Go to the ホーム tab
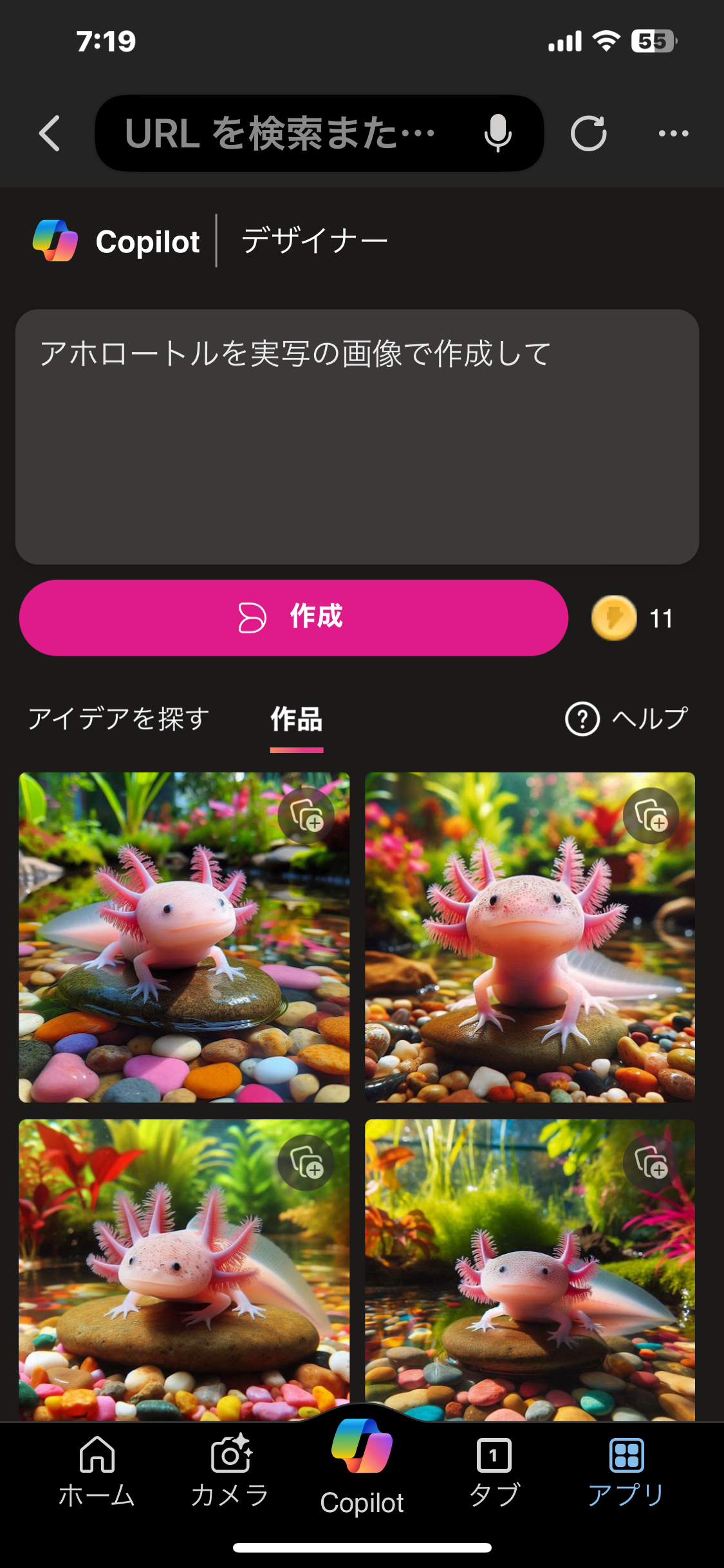724x1568 pixels. tap(97, 1471)
